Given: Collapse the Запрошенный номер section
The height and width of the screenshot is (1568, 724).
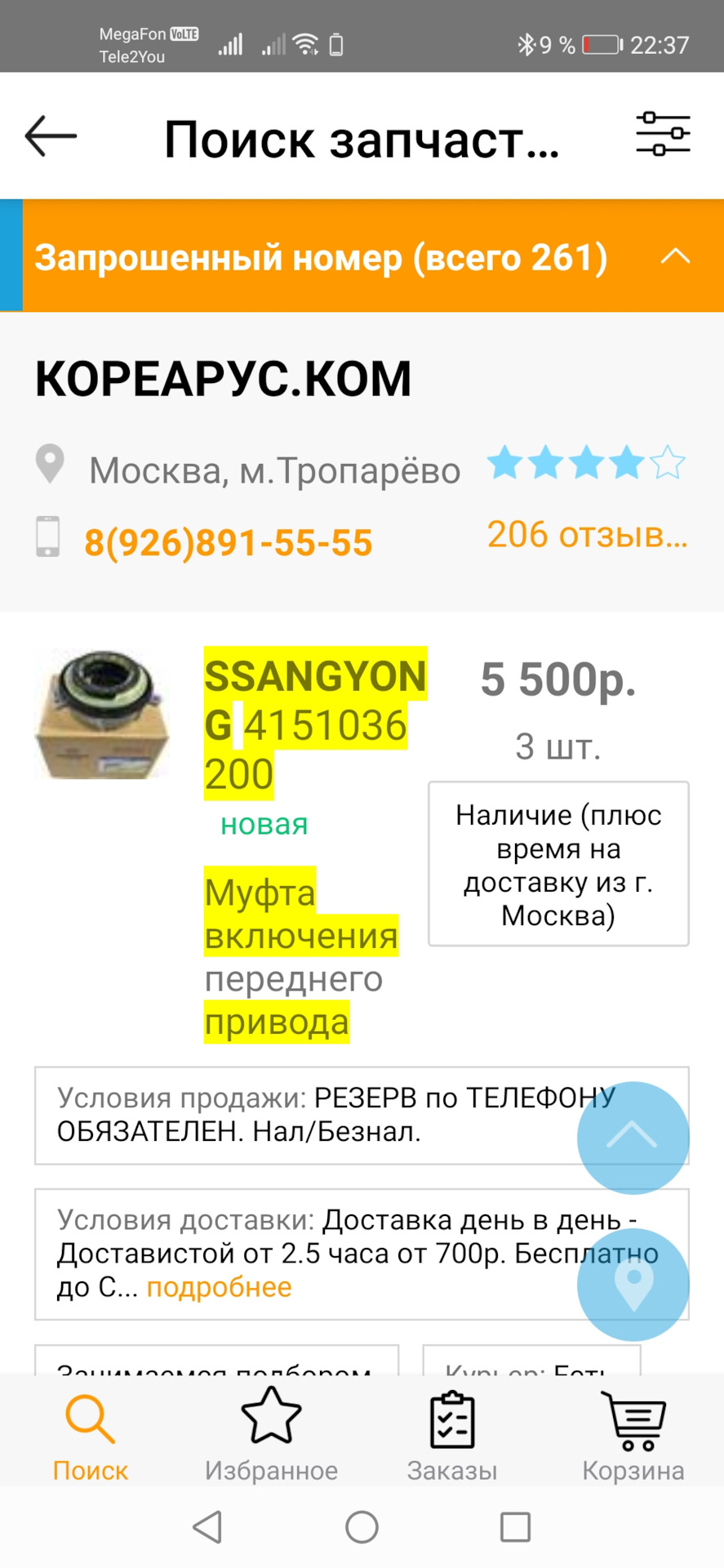Looking at the screenshot, I should click(675, 256).
